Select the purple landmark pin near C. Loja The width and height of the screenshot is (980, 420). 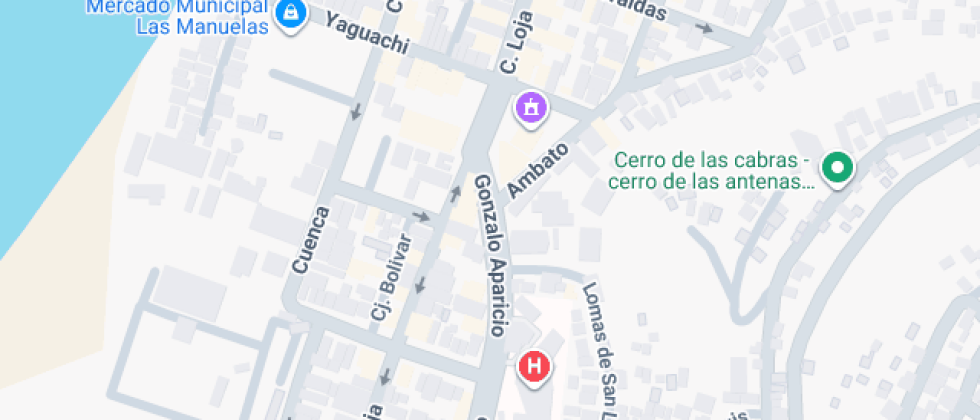pos(532,106)
